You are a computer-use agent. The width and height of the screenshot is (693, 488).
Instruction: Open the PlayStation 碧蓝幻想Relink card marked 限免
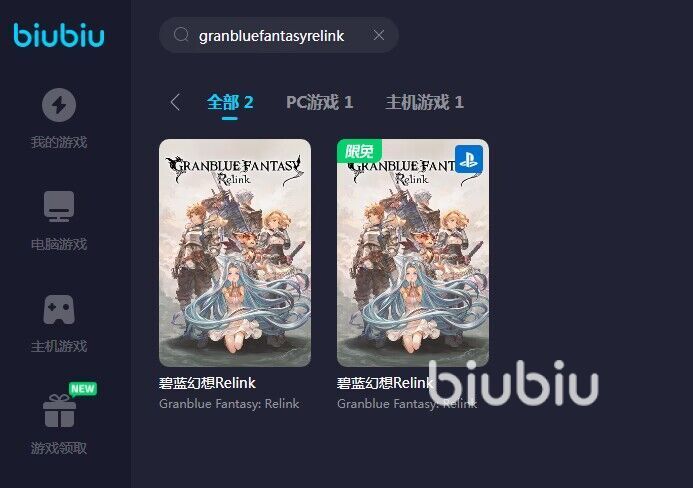(x=412, y=253)
